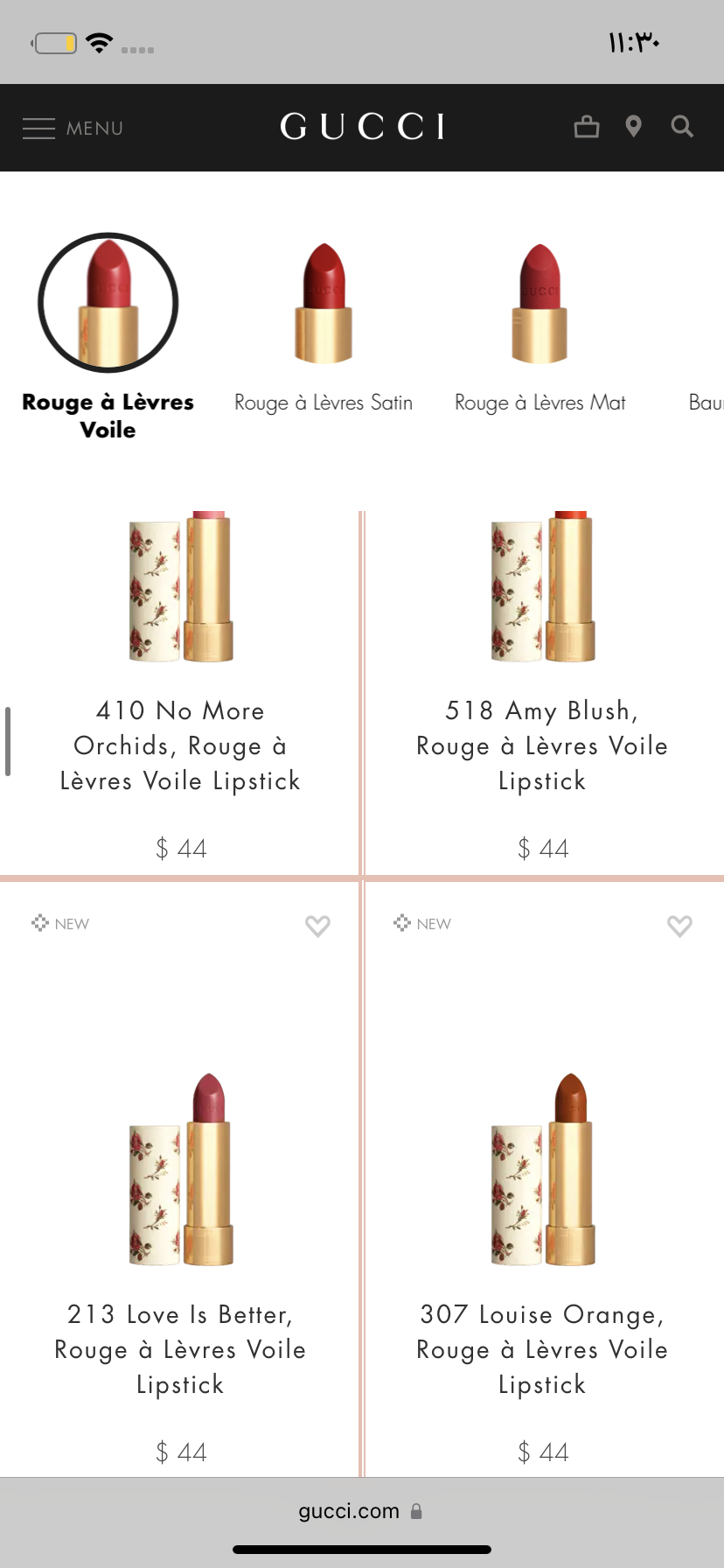
Task: Go to Gucci home via logo
Action: click(x=362, y=127)
